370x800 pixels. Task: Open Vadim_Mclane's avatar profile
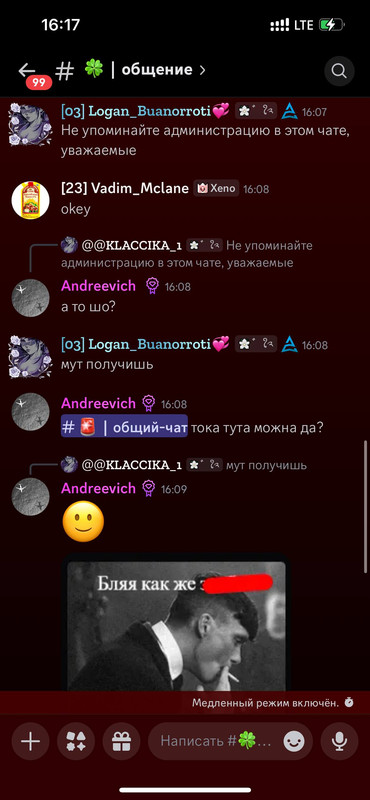[31, 199]
